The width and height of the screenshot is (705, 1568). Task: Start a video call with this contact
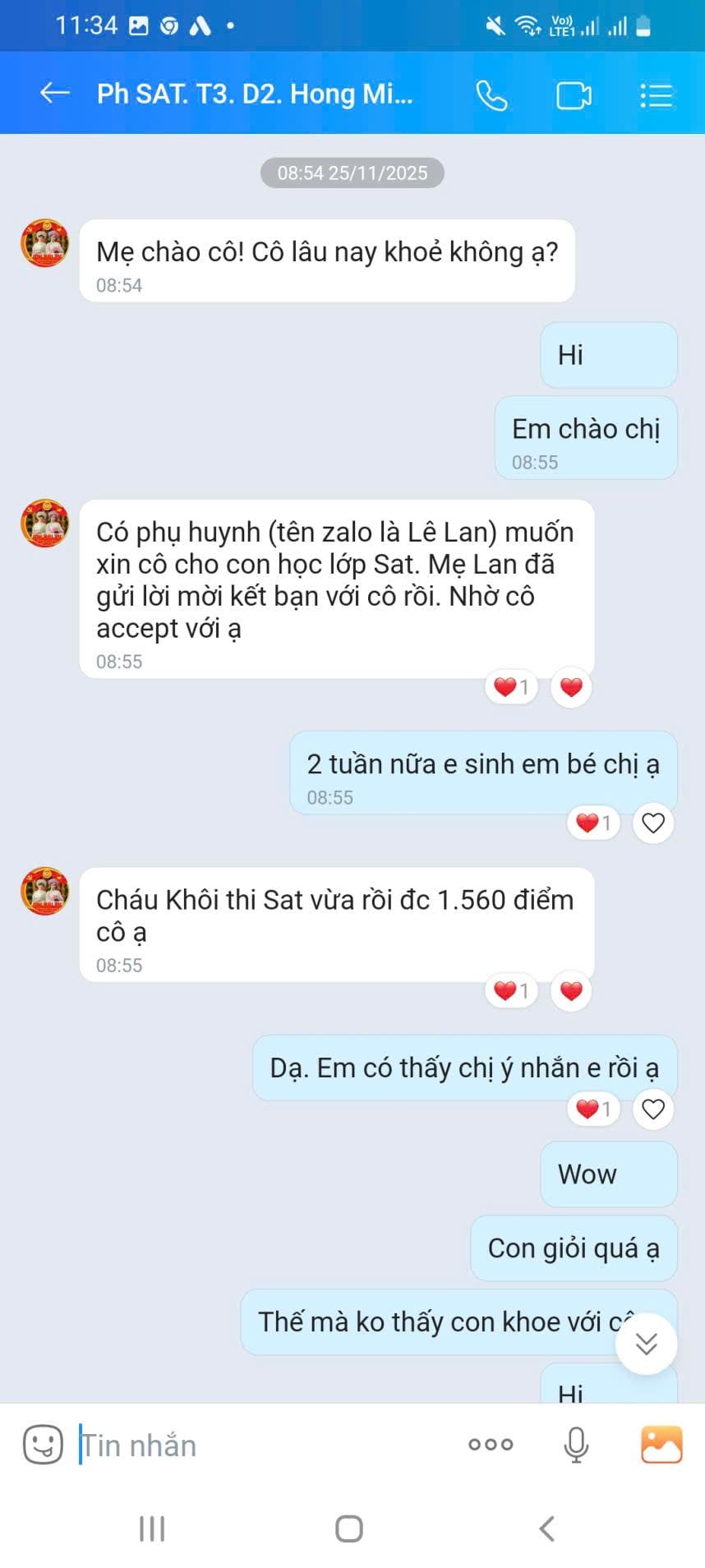(574, 95)
